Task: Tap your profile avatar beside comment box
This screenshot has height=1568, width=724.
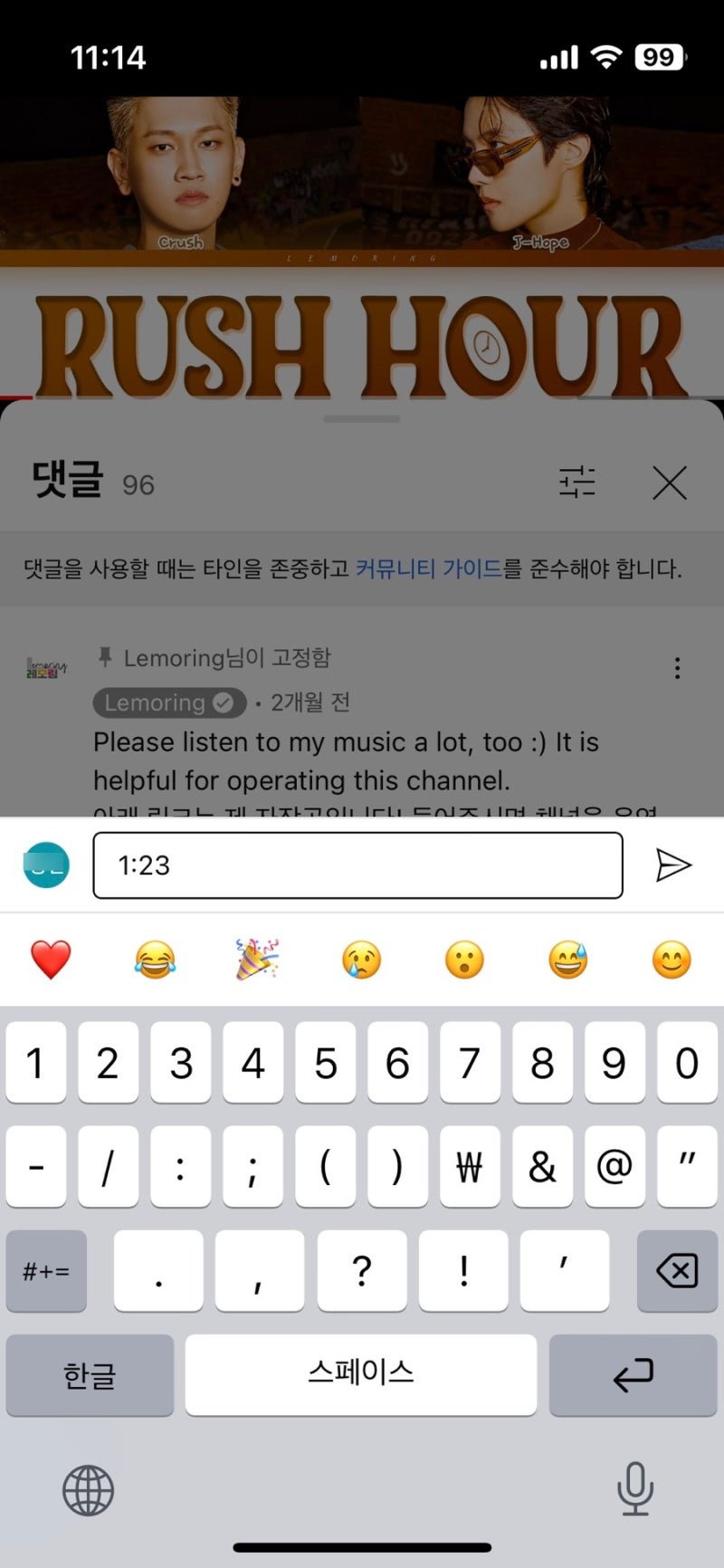Action: coord(45,865)
